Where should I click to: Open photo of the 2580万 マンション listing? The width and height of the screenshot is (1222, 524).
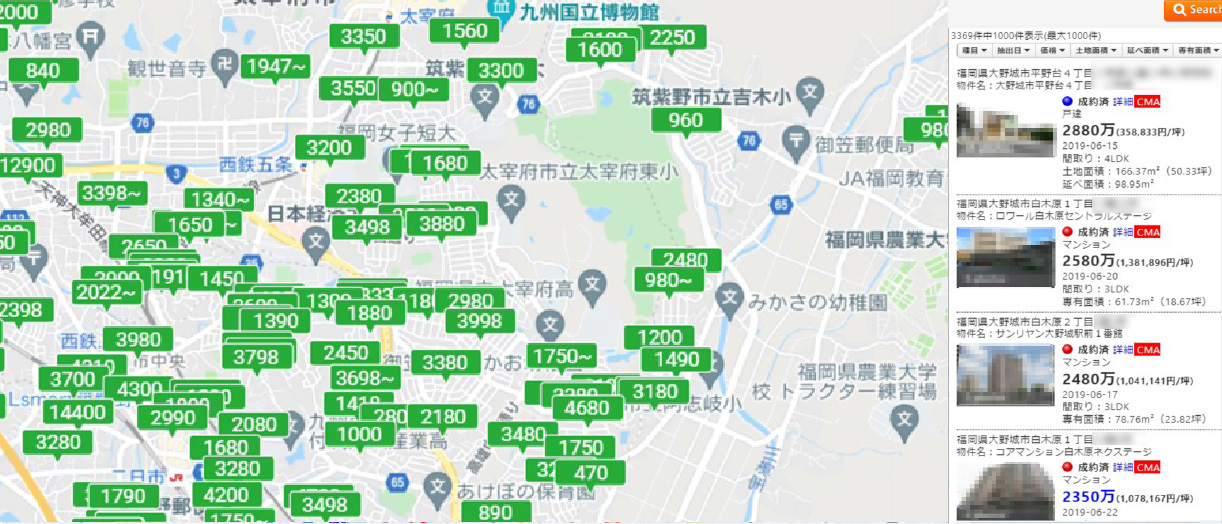pyautogui.click(x=991, y=258)
